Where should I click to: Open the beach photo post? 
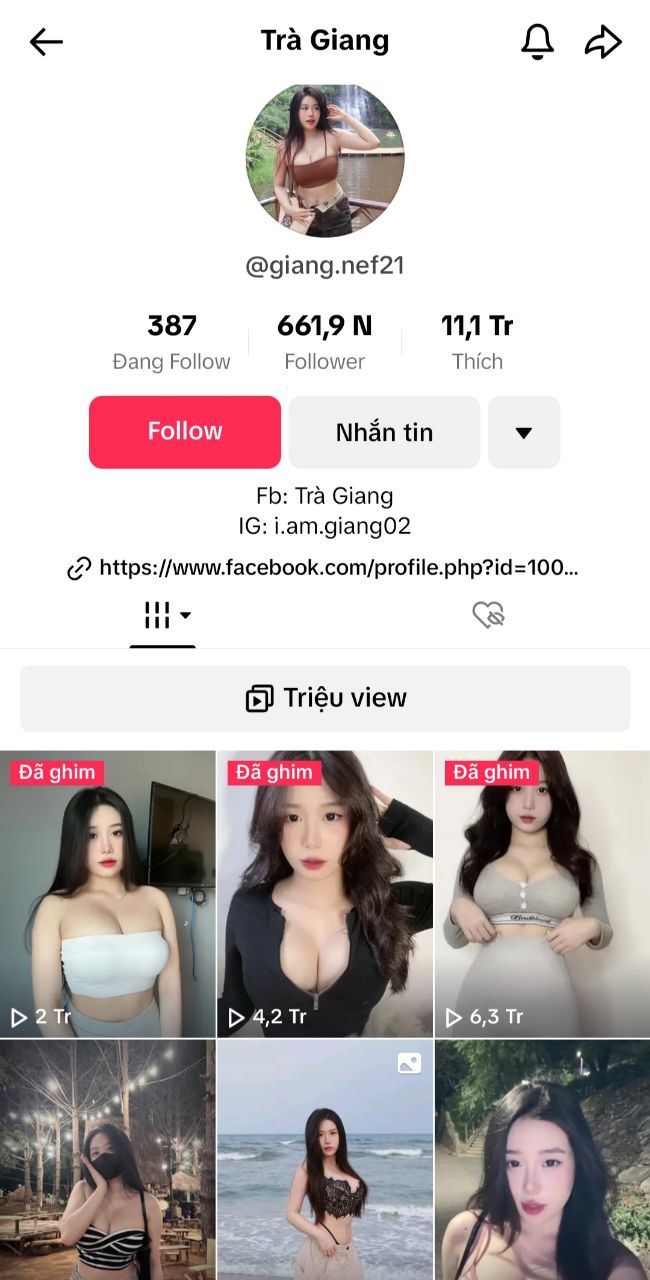click(x=325, y=1160)
